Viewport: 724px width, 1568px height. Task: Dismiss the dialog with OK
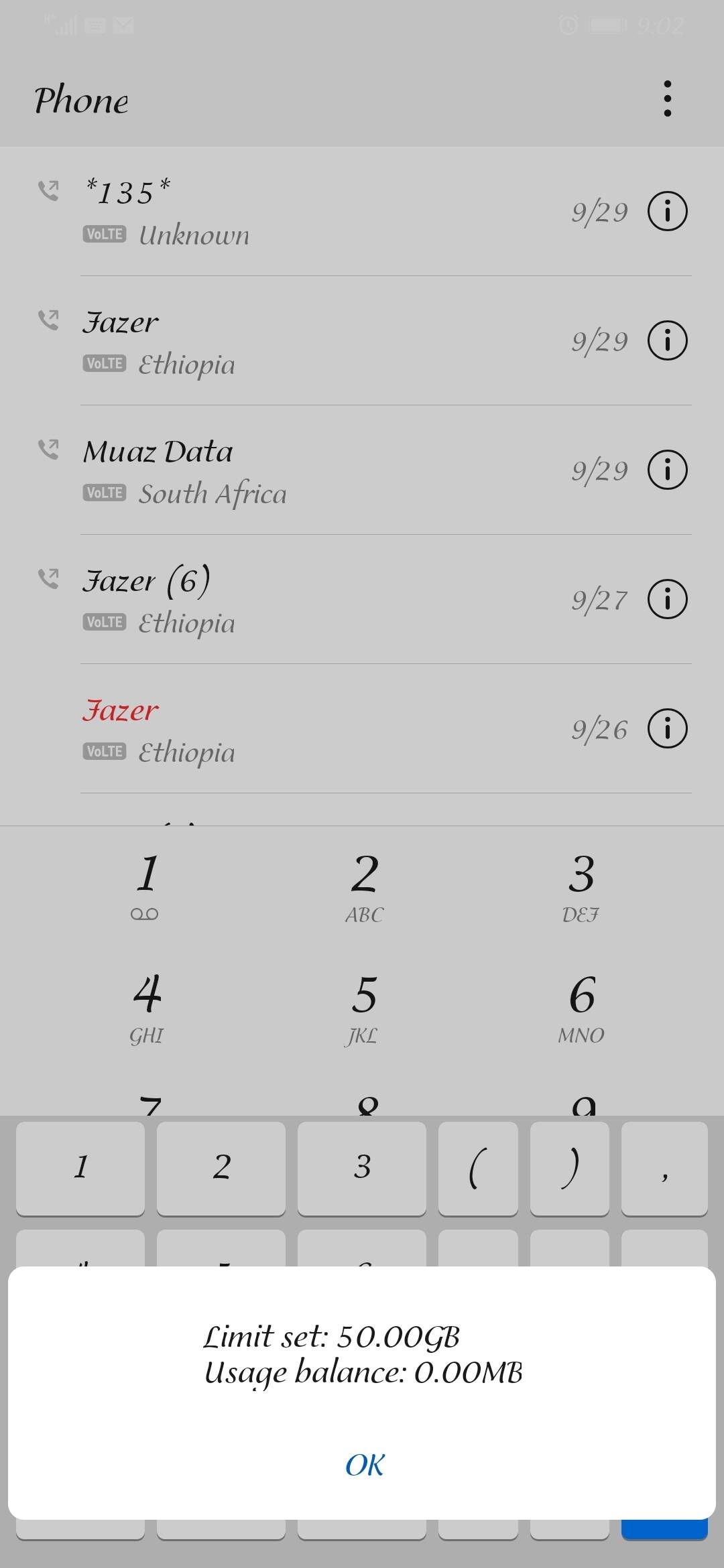click(x=364, y=1465)
